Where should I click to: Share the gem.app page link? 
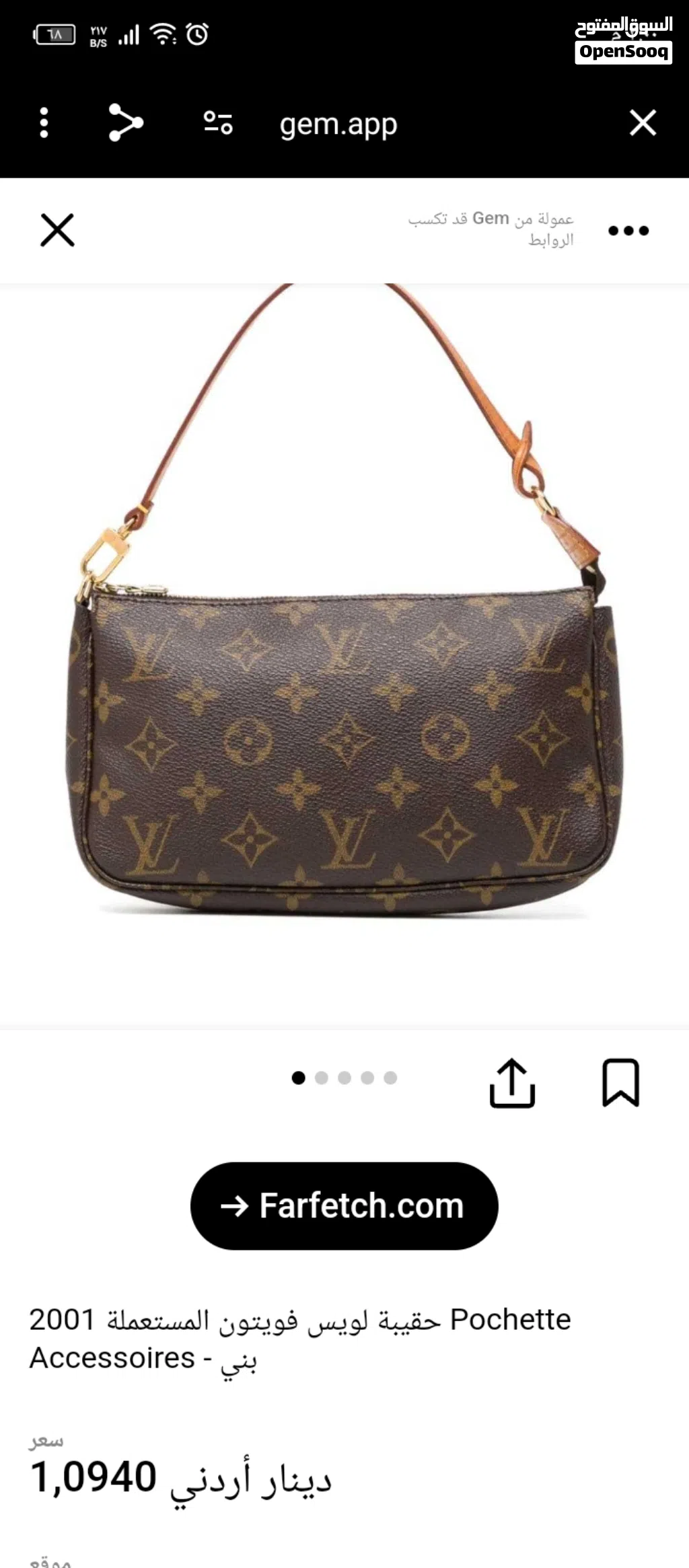click(x=126, y=123)
